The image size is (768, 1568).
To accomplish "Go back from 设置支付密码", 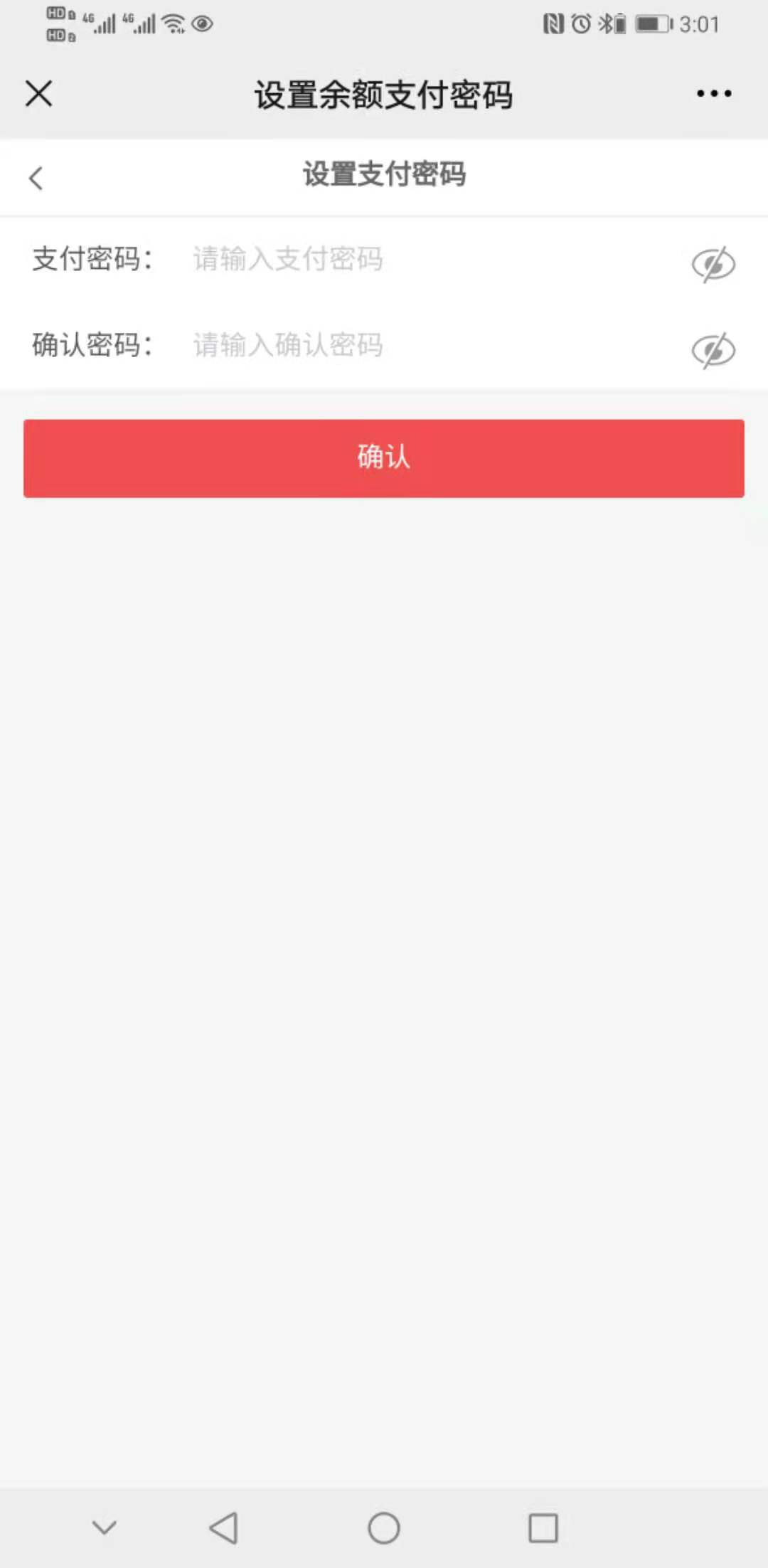I will click(36, 178).
